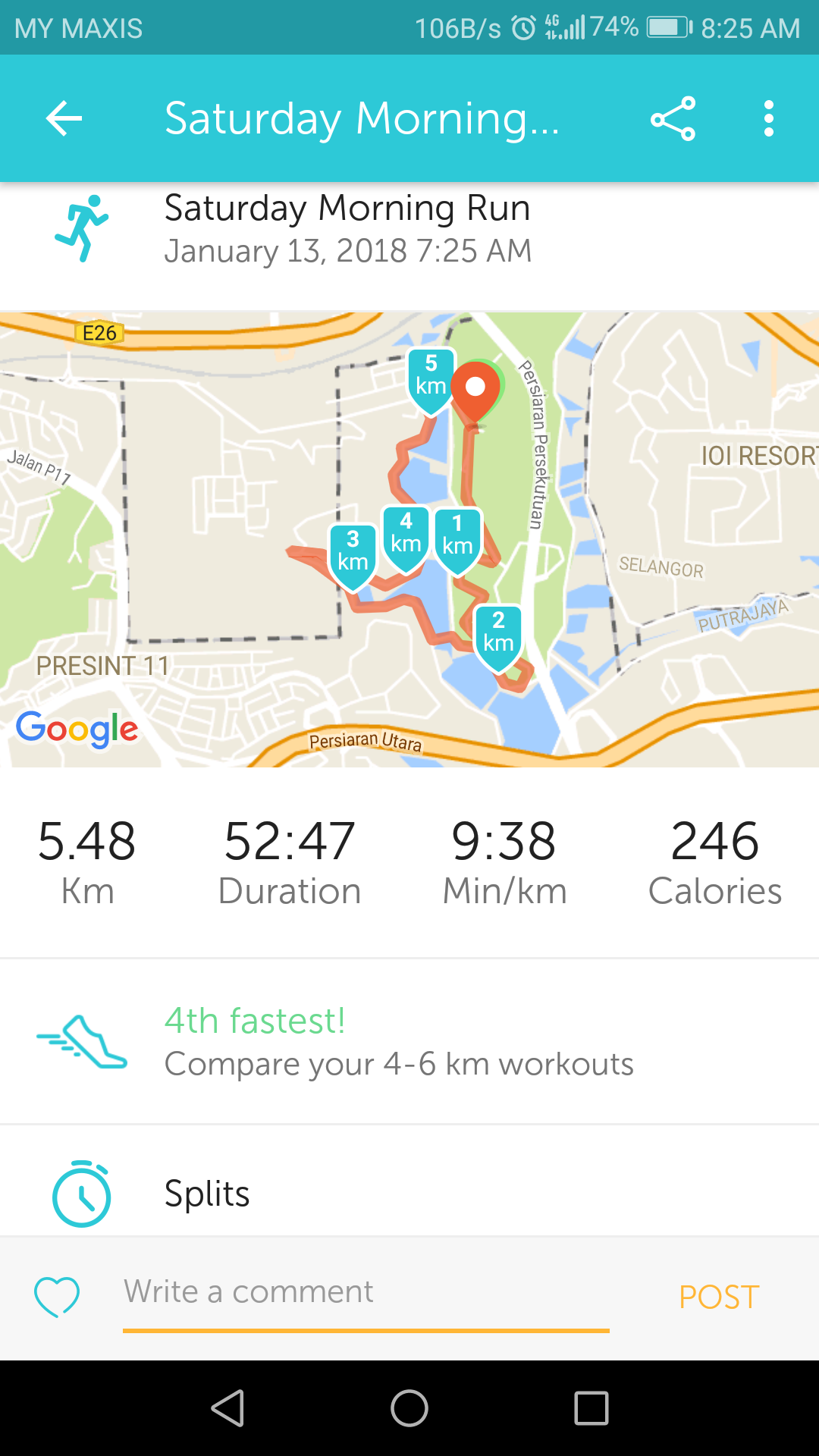The height and width of the screenshot is (1456, 819).
Task: Open the Splits section
Action: (x=409, y=1193)
